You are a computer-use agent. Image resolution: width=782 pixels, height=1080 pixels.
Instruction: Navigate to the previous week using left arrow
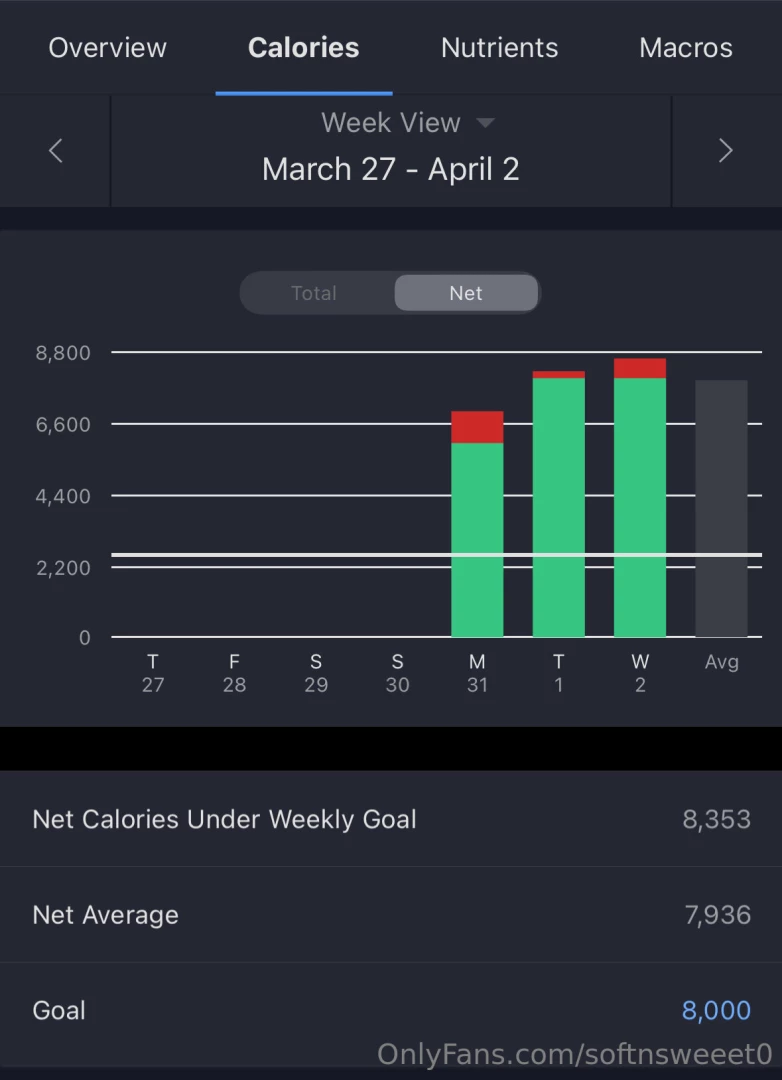tap(55, 150)
